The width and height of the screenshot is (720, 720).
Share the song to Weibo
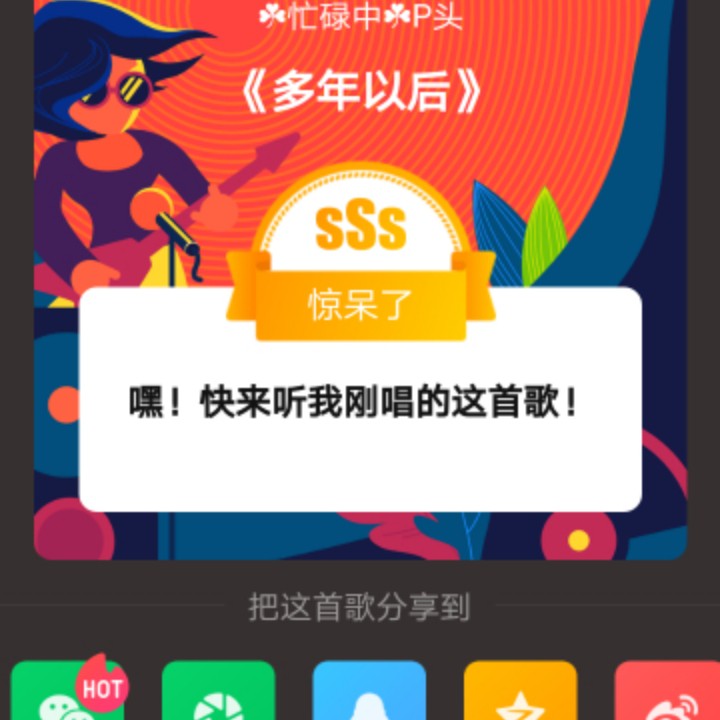(x=667, y=692)
